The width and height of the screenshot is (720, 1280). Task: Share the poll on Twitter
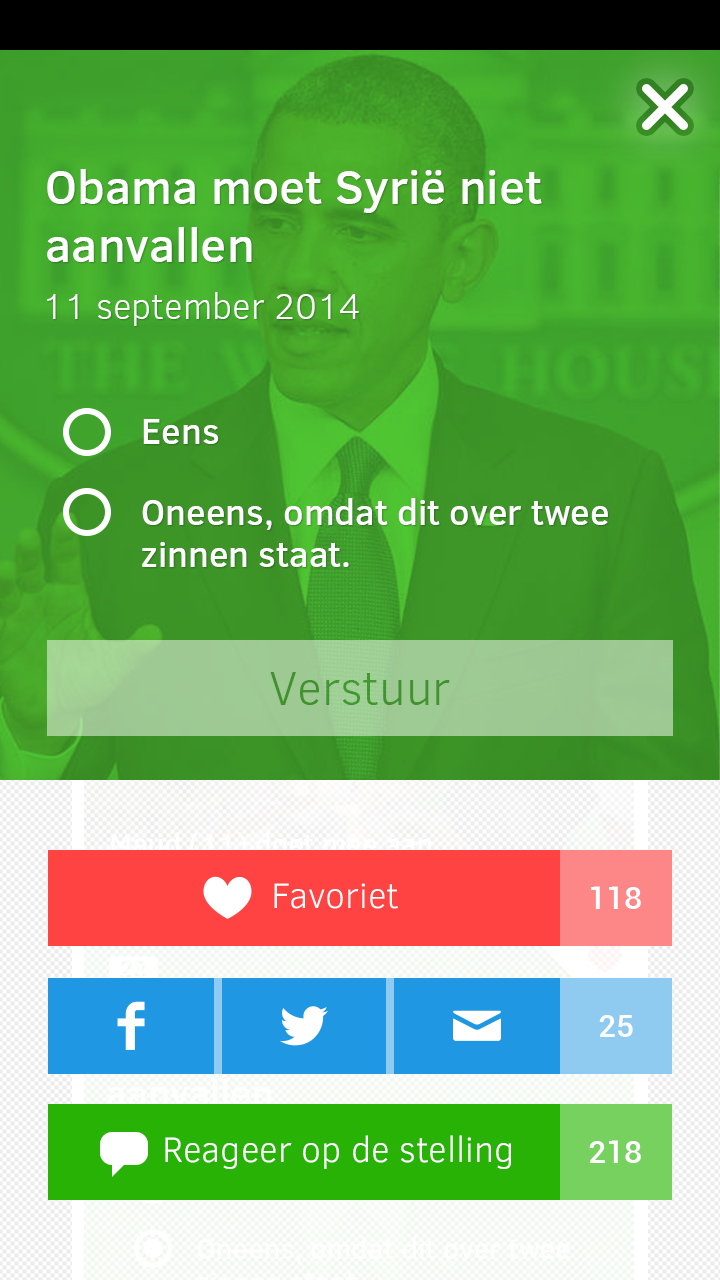[304, 1026]
